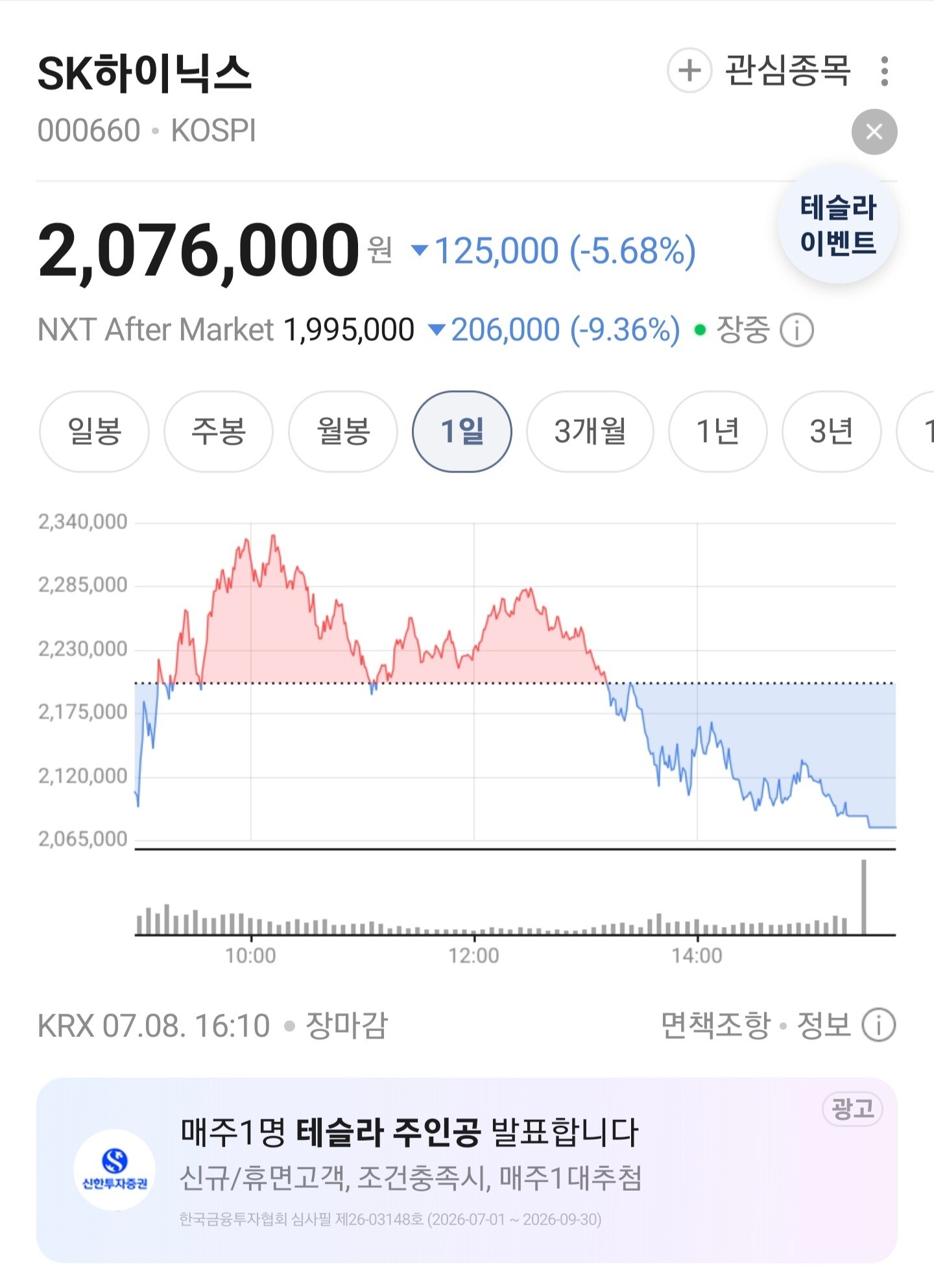Switch chart to 주봉
The height and width of the screenshot is (1288, 934).
219,431
